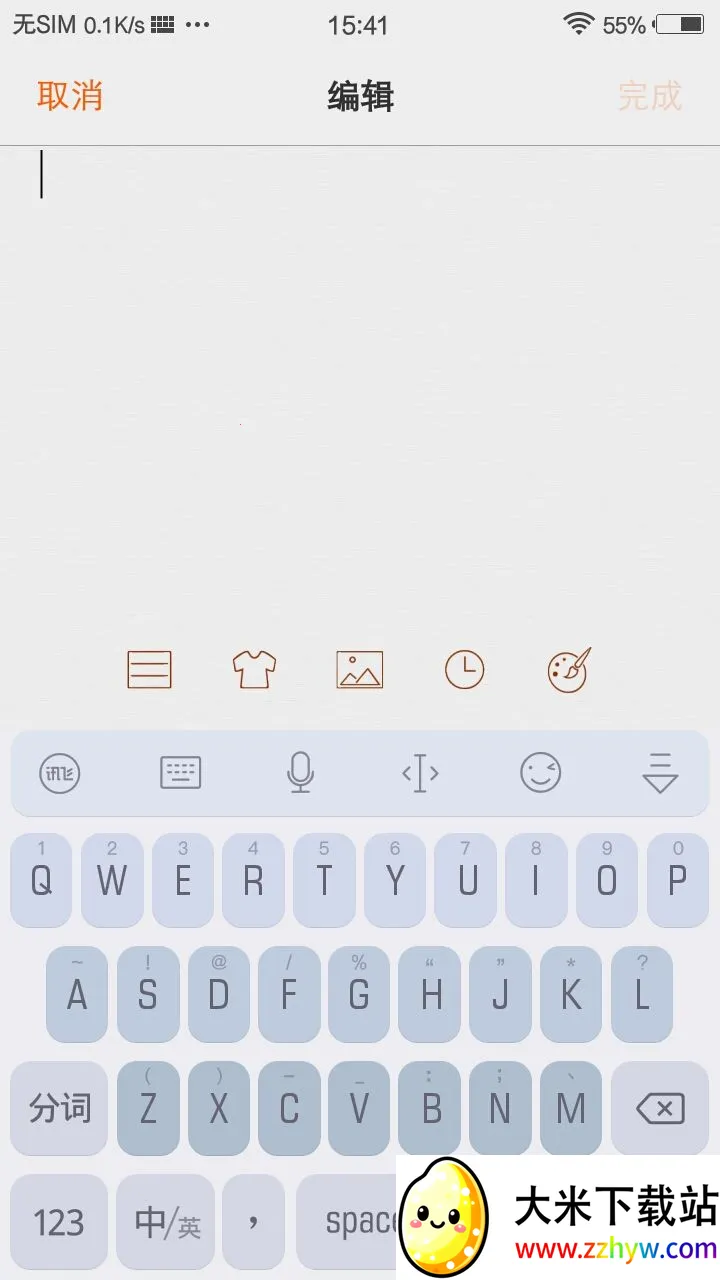Tap the backspace key

click(x=660, y=1108)
